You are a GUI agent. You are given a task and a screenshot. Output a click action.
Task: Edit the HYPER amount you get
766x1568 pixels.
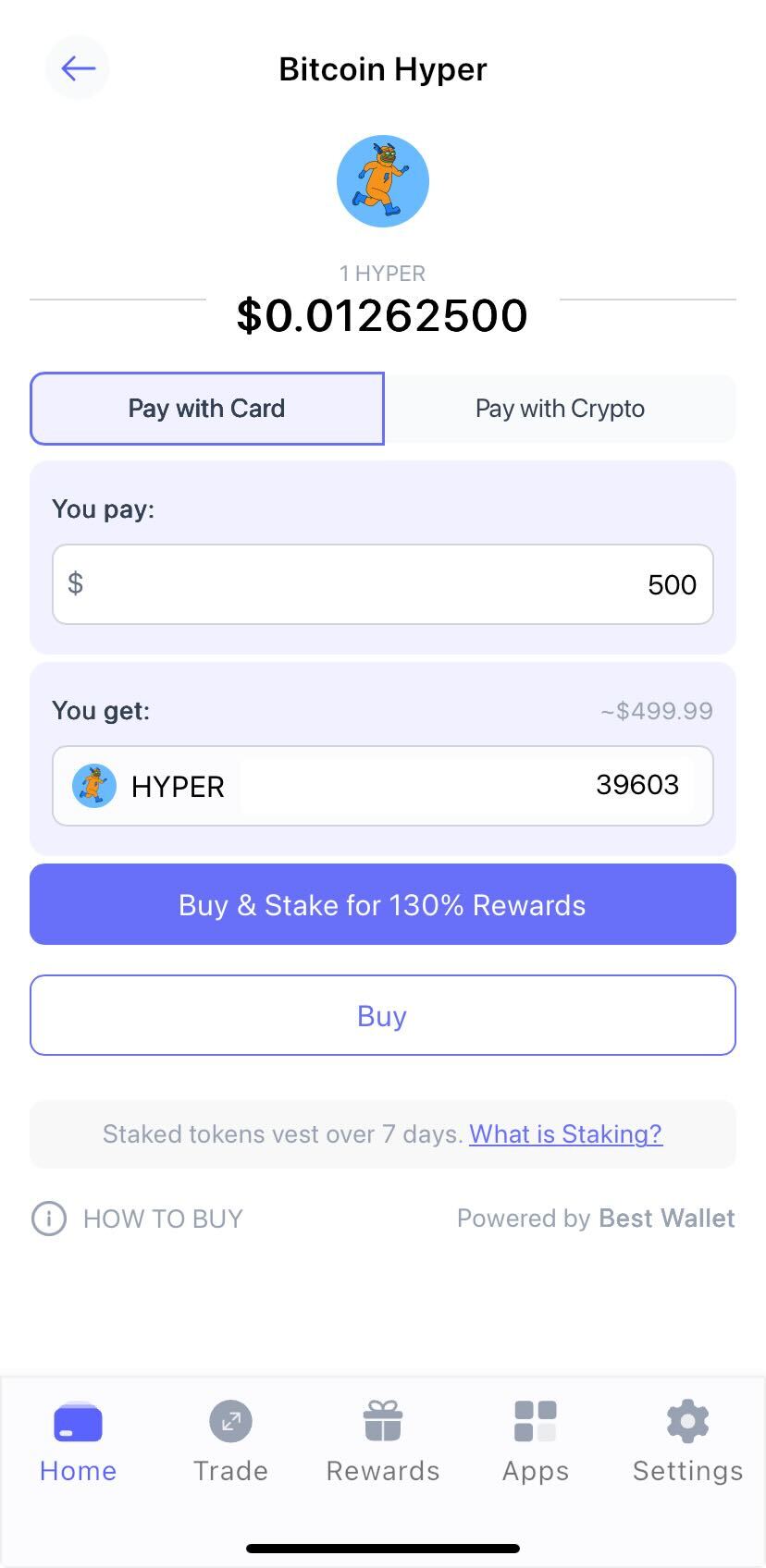466,786
